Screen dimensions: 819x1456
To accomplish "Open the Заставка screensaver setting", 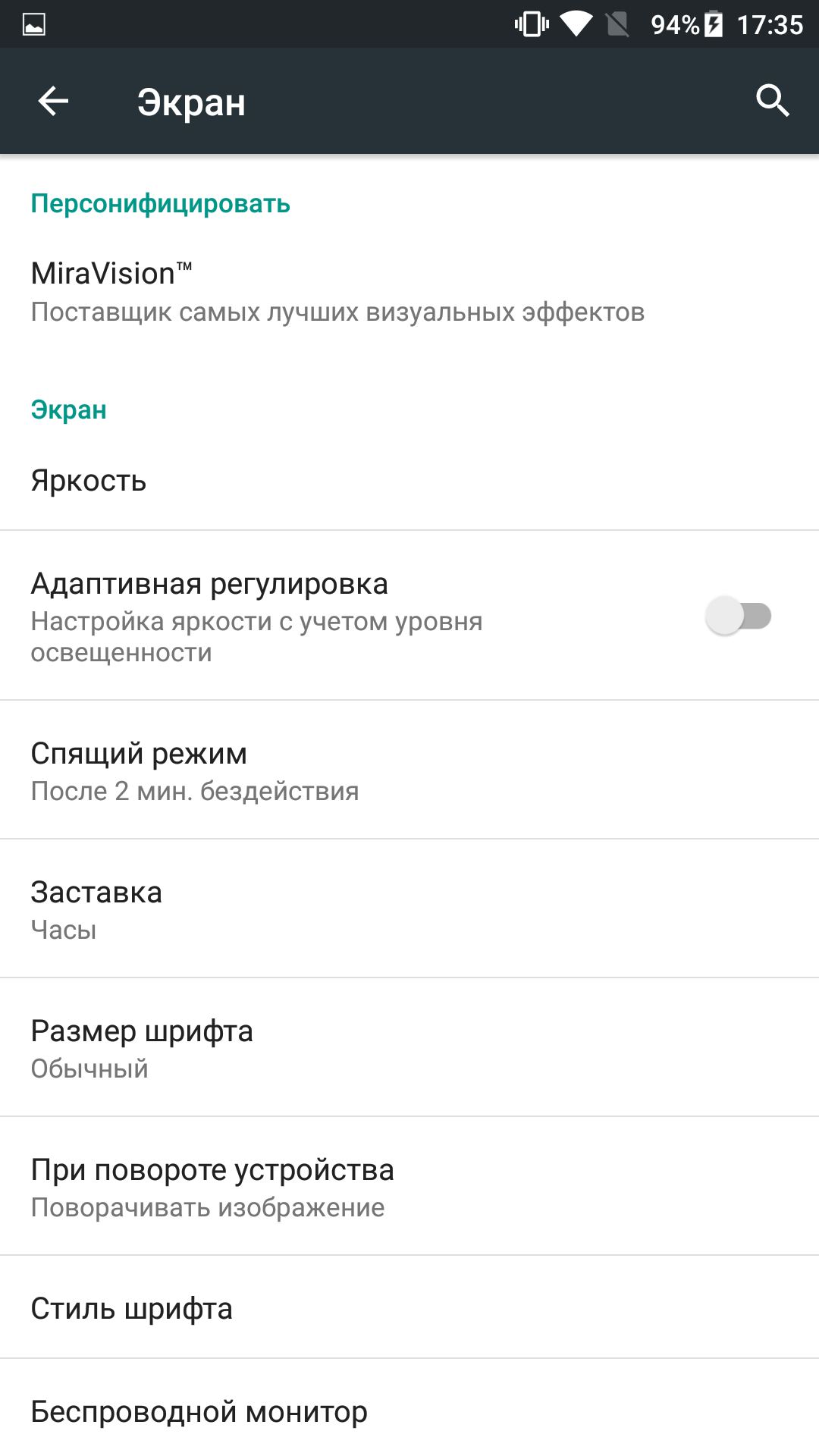I will [409, 908].
